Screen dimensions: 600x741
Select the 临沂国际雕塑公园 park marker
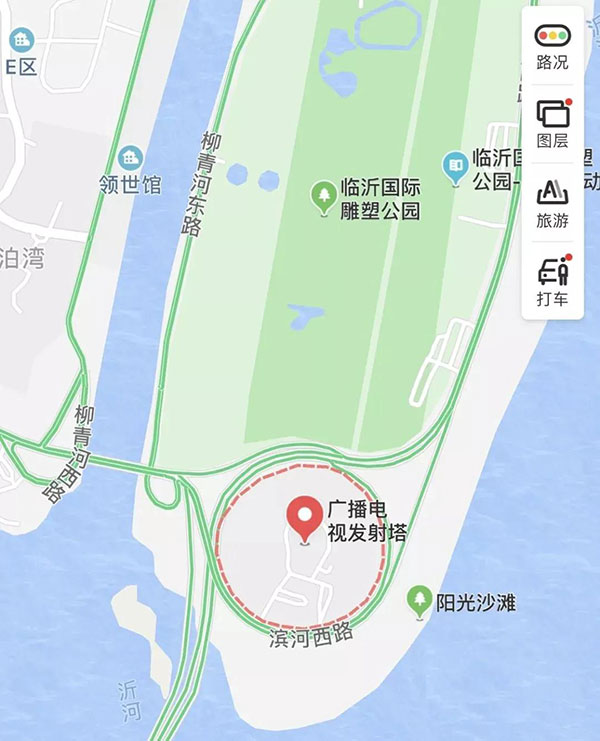coord(324,196)
